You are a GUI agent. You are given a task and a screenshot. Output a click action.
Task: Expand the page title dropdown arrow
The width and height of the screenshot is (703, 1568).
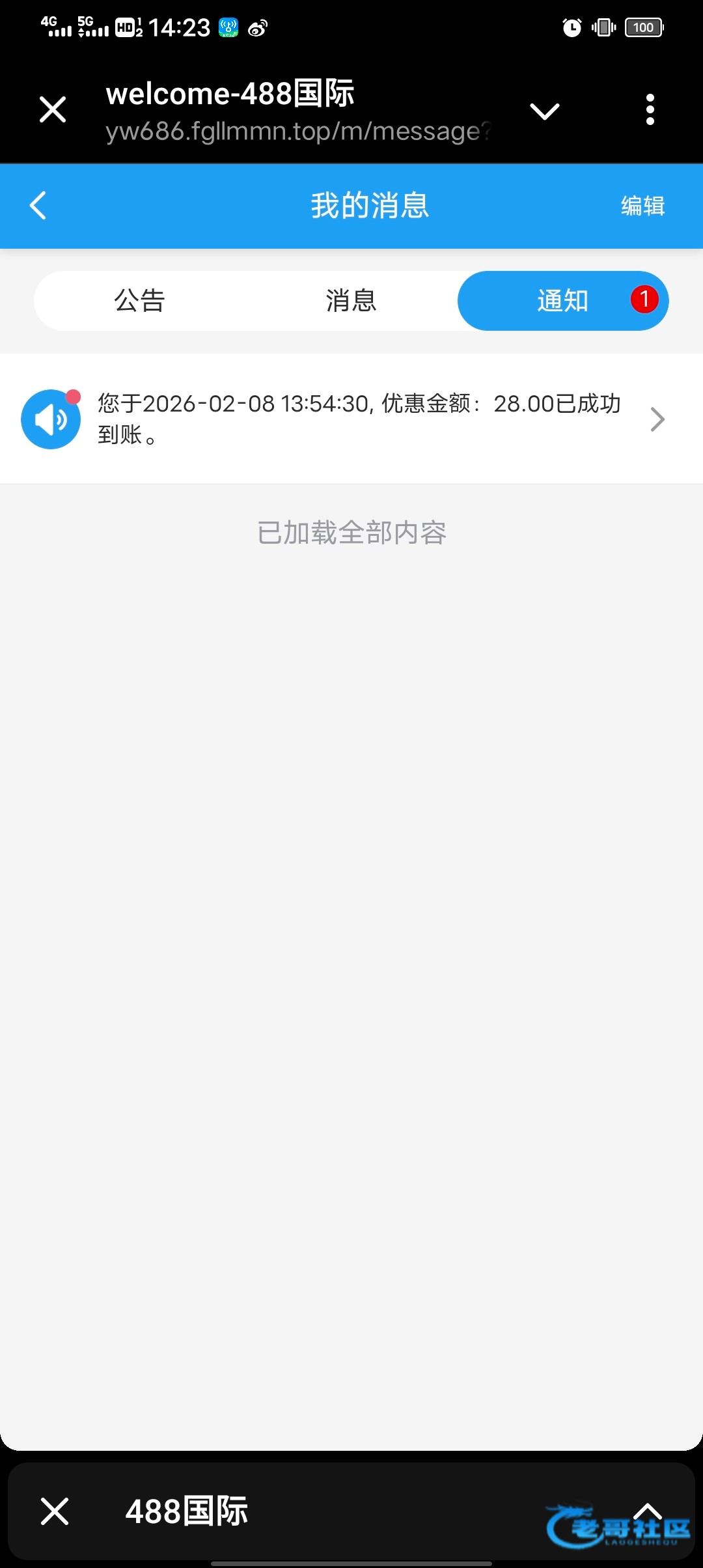pos(544,111)
